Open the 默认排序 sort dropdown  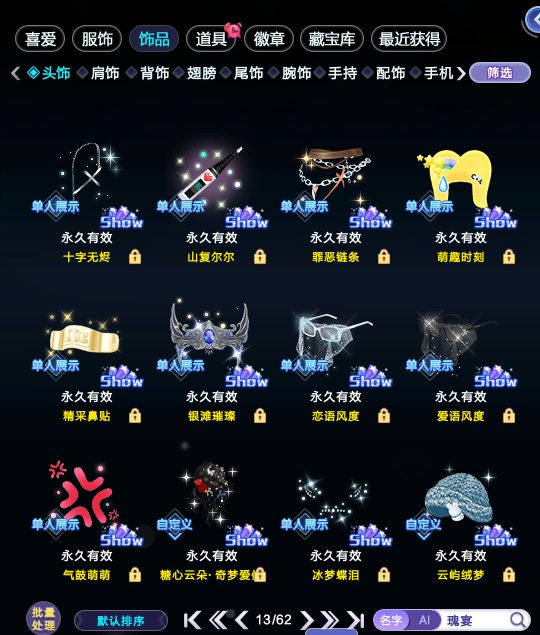coord(121,620)
